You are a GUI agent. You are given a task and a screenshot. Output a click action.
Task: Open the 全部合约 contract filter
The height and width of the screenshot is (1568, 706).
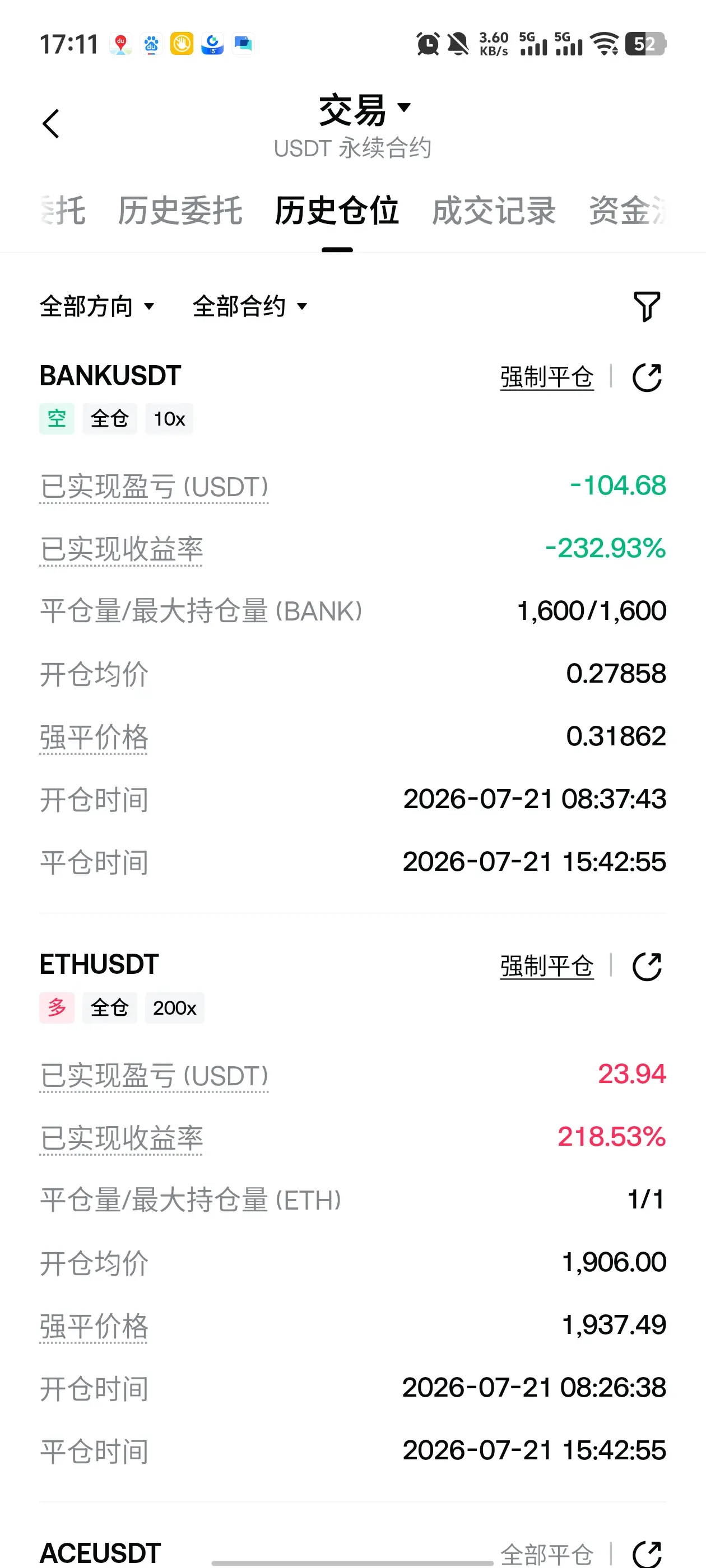(250, 306)
